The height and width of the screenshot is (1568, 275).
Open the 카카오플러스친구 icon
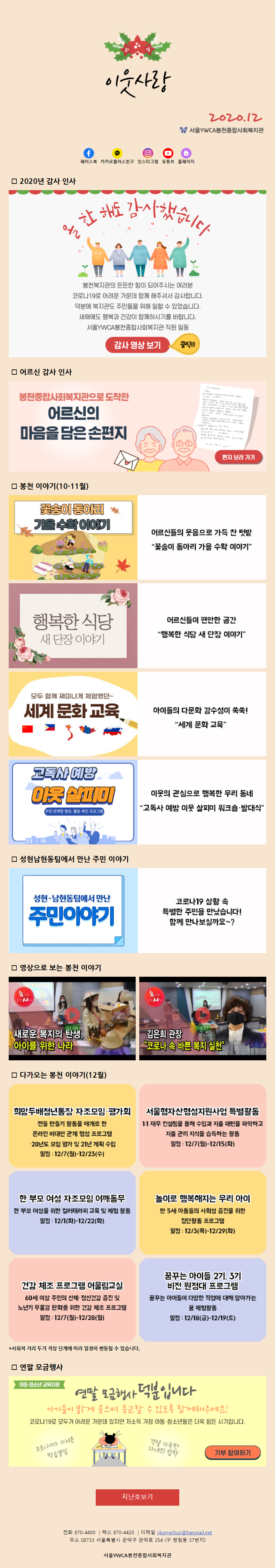coord(117,154)
